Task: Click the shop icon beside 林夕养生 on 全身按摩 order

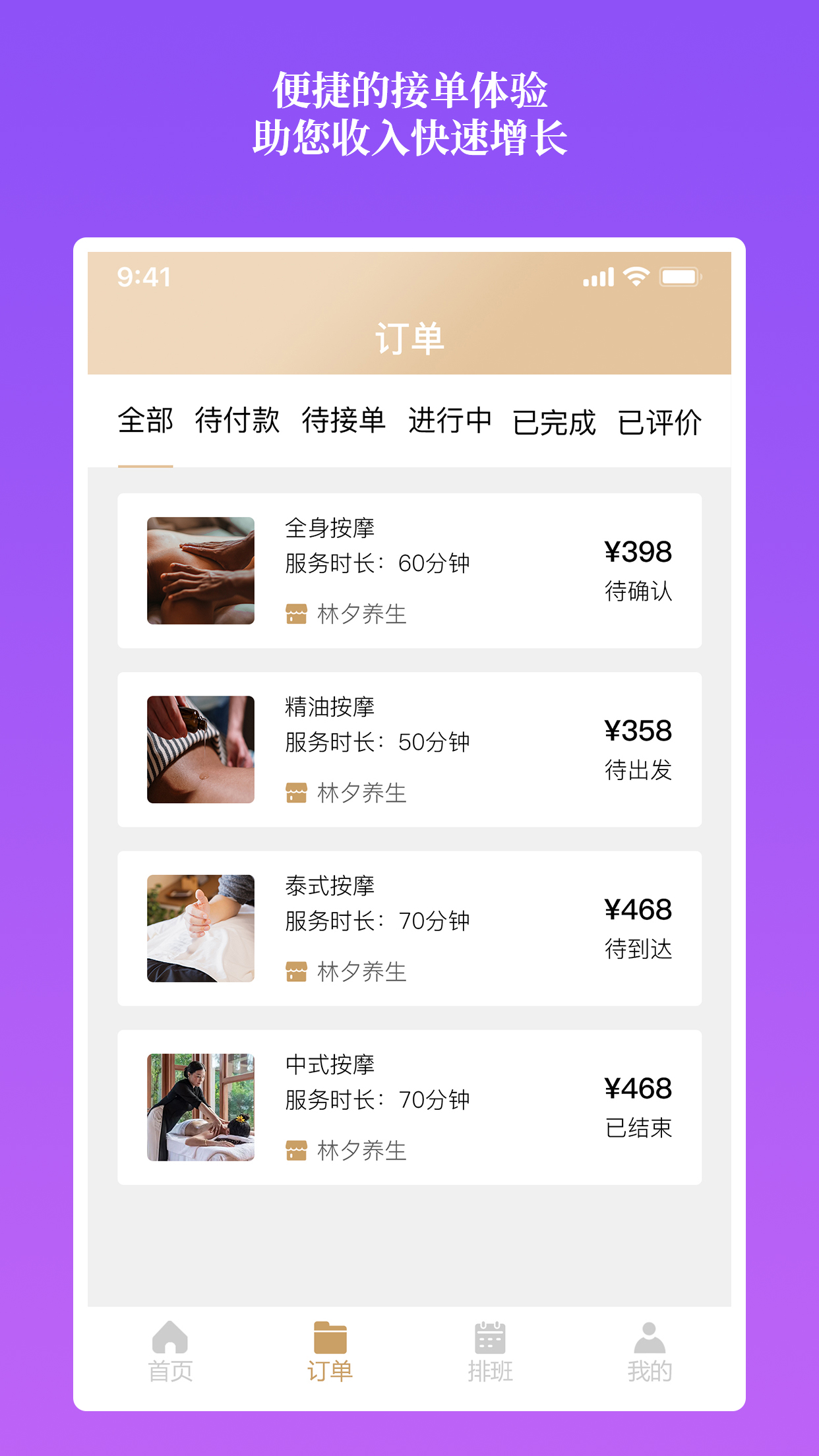Action: coord(297,613)
